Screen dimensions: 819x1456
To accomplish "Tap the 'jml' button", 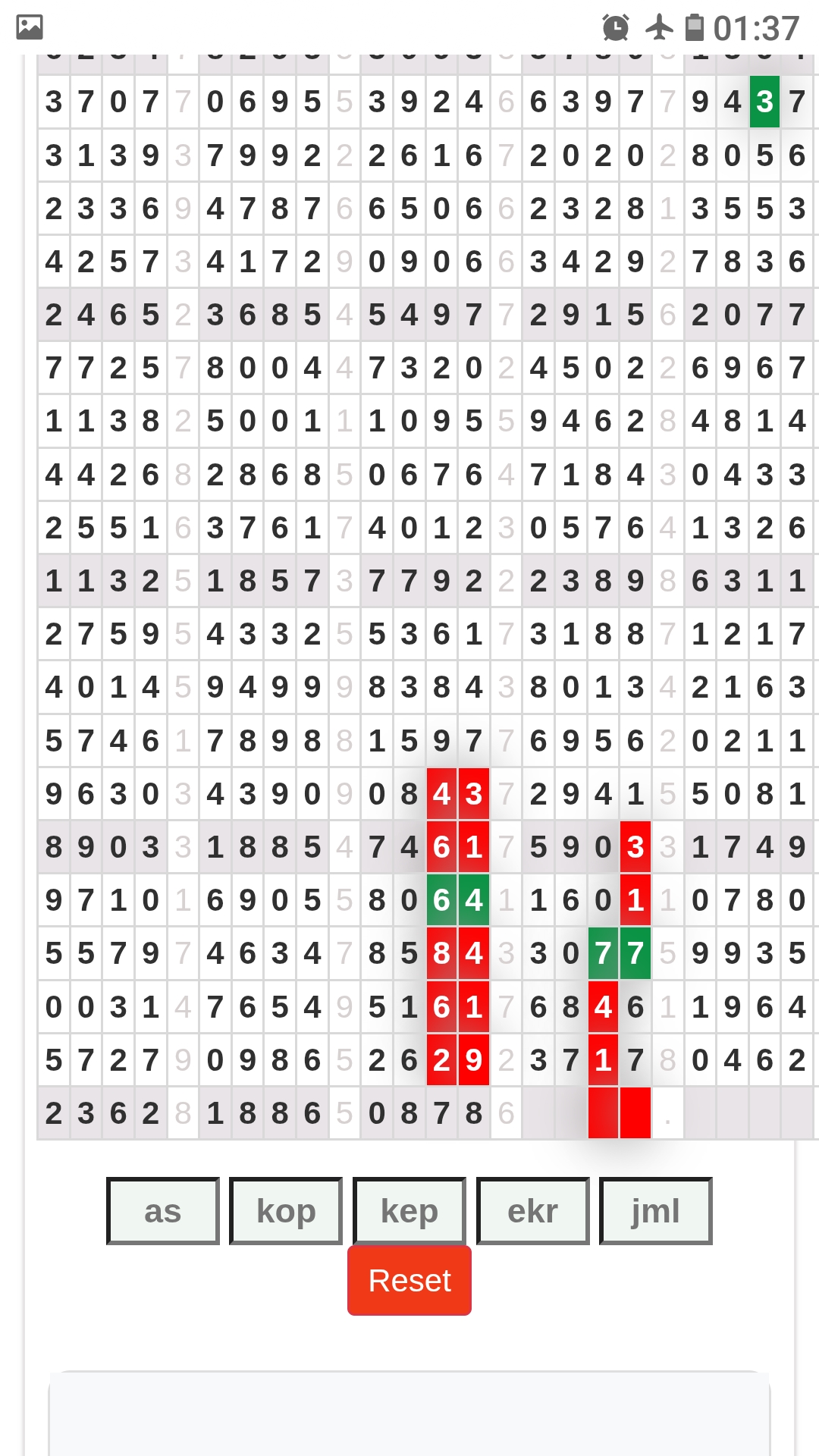I will [x=655, y=1211].
